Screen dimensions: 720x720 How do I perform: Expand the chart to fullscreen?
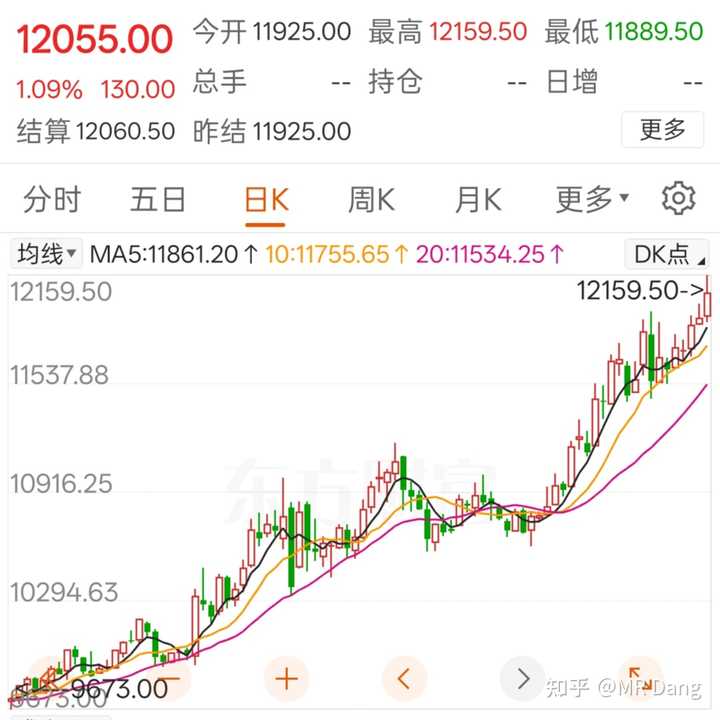coord(638,678)
